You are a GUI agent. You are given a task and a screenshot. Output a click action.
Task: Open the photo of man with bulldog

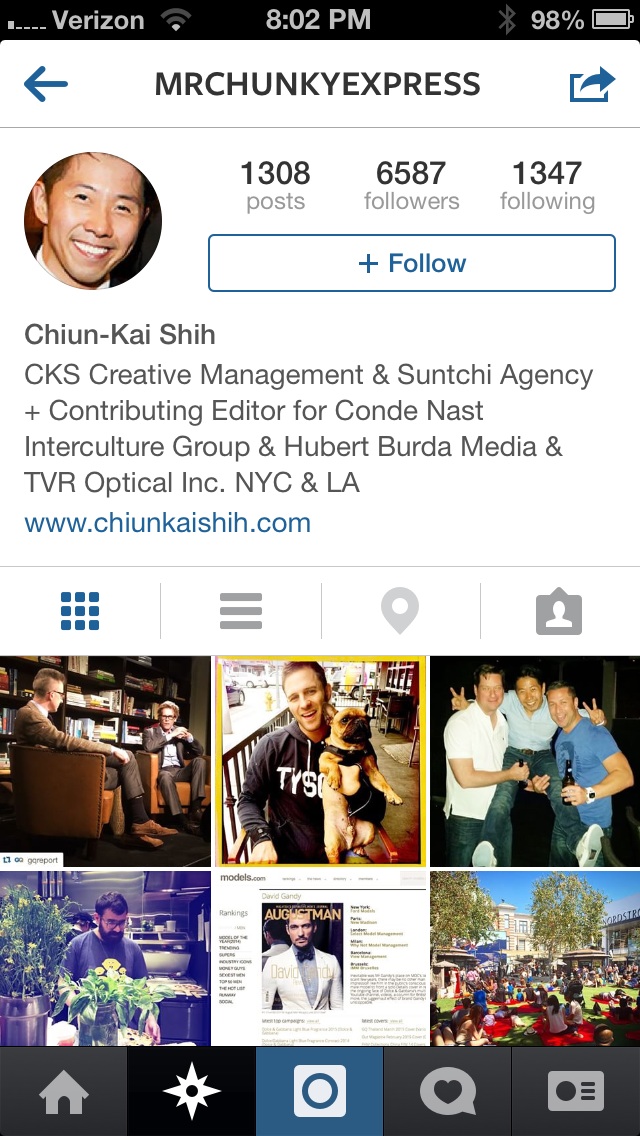pos(320,761)
